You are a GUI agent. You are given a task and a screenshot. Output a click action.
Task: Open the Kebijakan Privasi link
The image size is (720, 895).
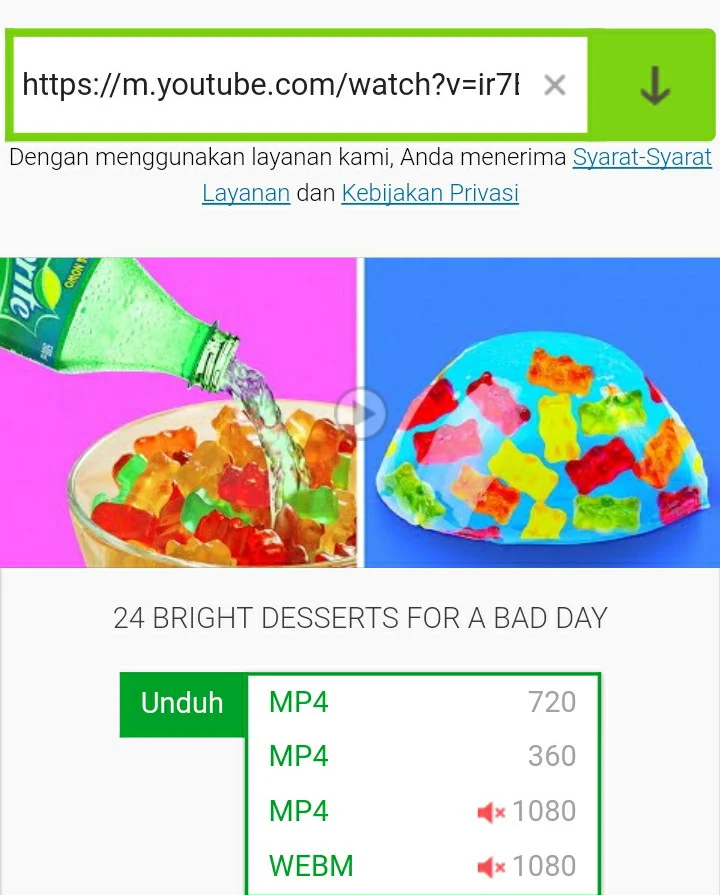tap(430, 193)
